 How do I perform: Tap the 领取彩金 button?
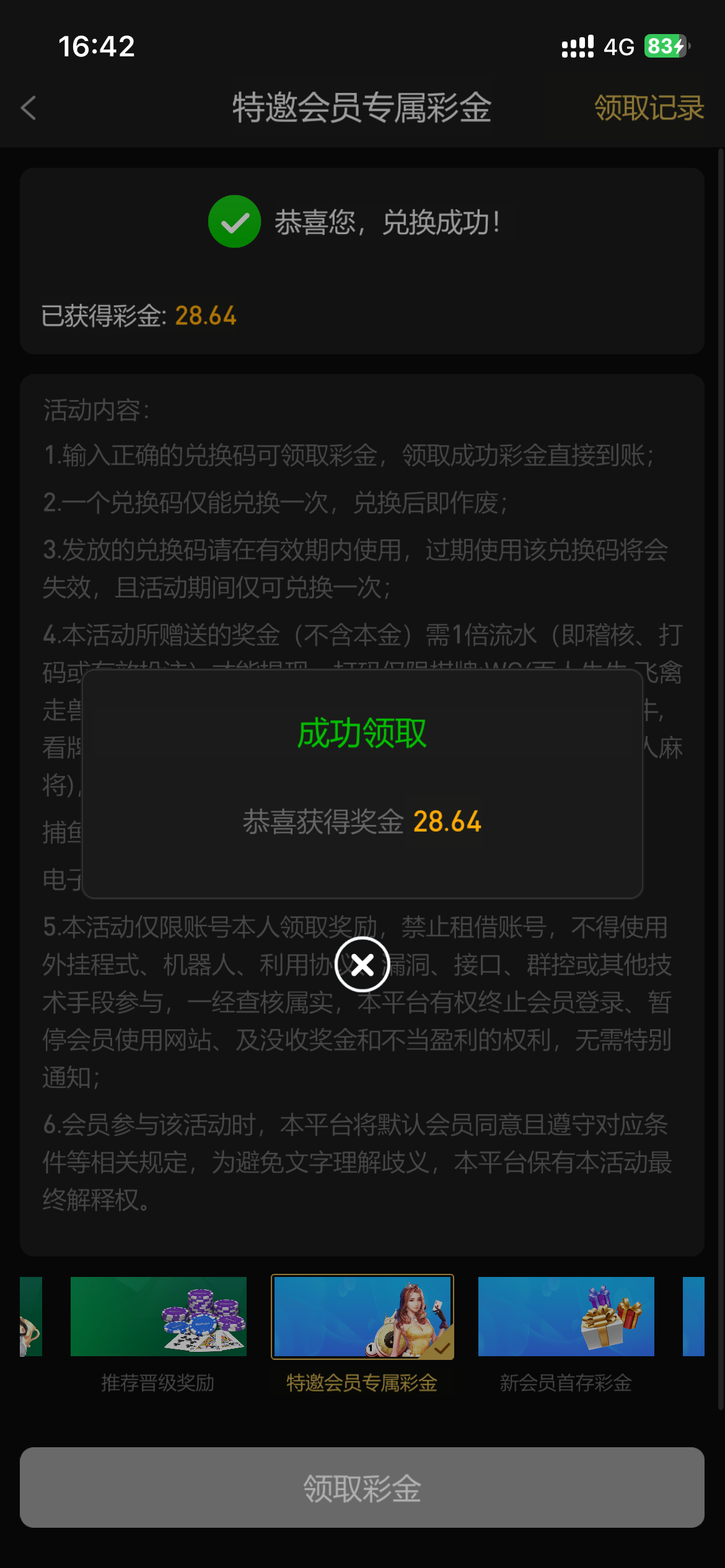(362, 1487)
